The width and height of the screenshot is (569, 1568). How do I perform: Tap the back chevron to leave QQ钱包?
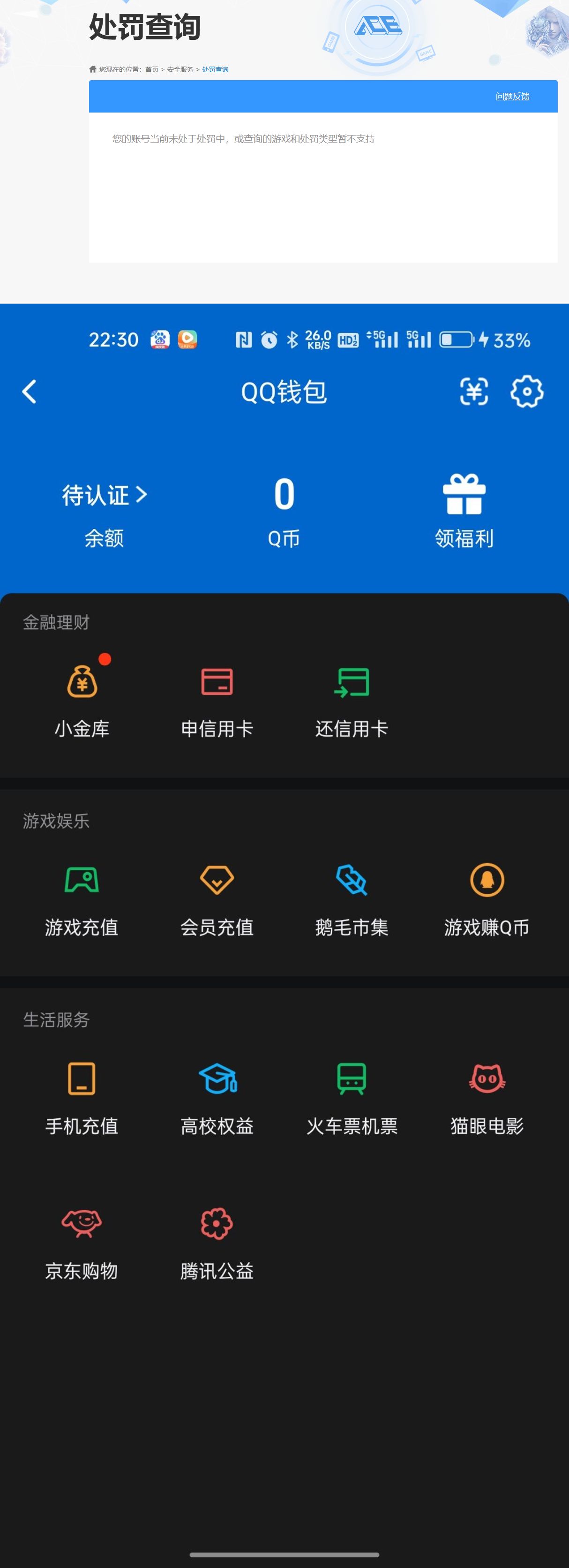[28, 392]
